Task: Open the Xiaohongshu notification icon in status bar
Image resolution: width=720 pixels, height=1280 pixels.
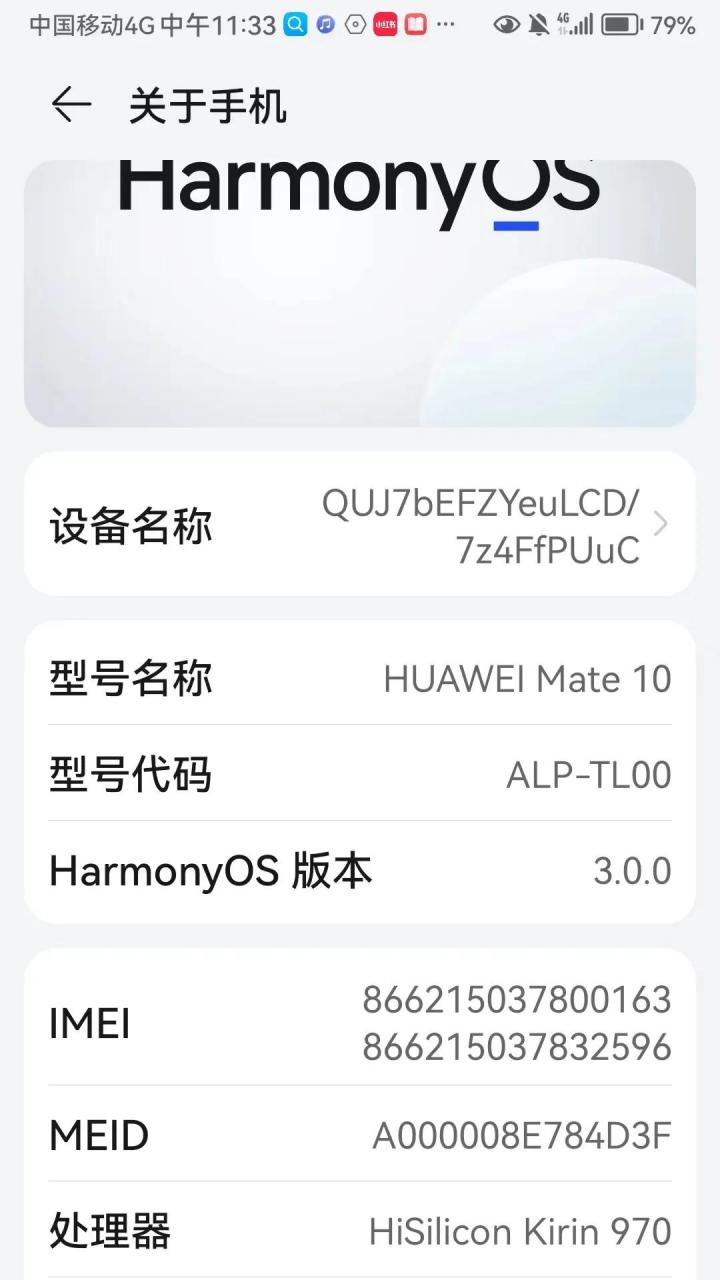Action: (x=385, y=24)
